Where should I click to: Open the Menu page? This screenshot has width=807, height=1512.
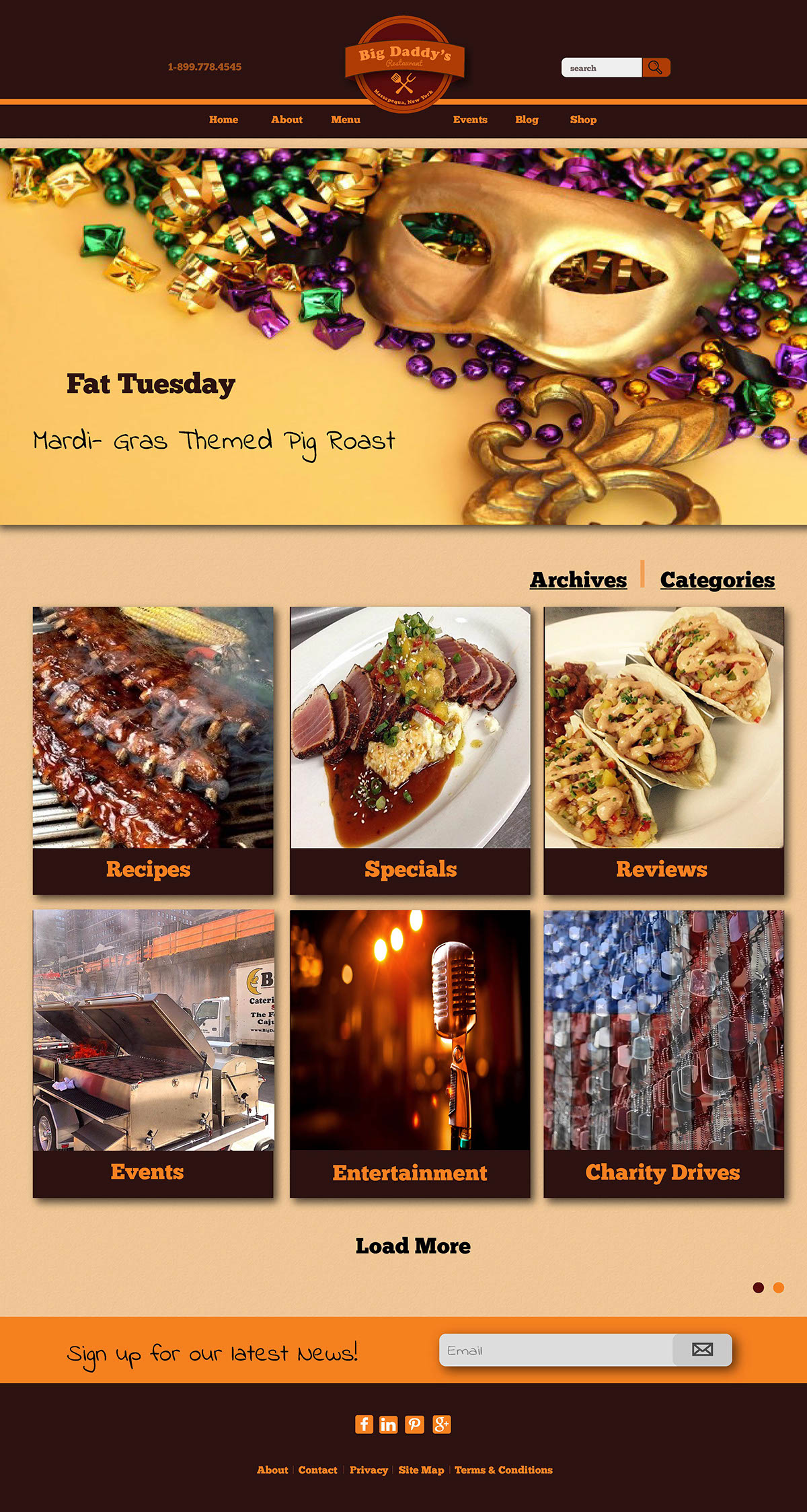(346, 120)
